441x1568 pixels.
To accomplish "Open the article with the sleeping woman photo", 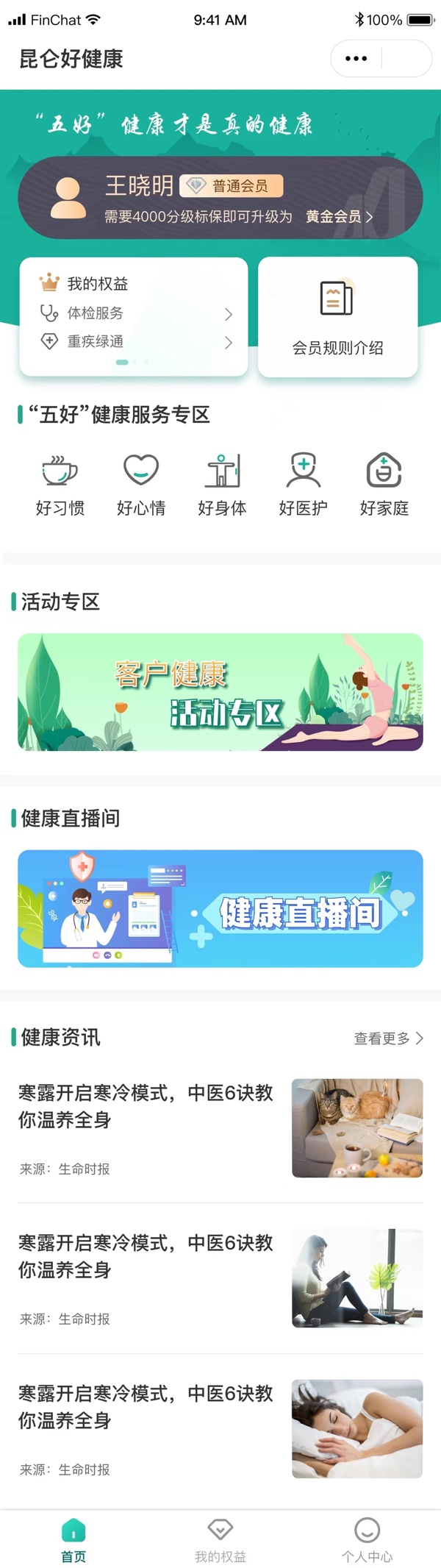I will point(220,1428).
